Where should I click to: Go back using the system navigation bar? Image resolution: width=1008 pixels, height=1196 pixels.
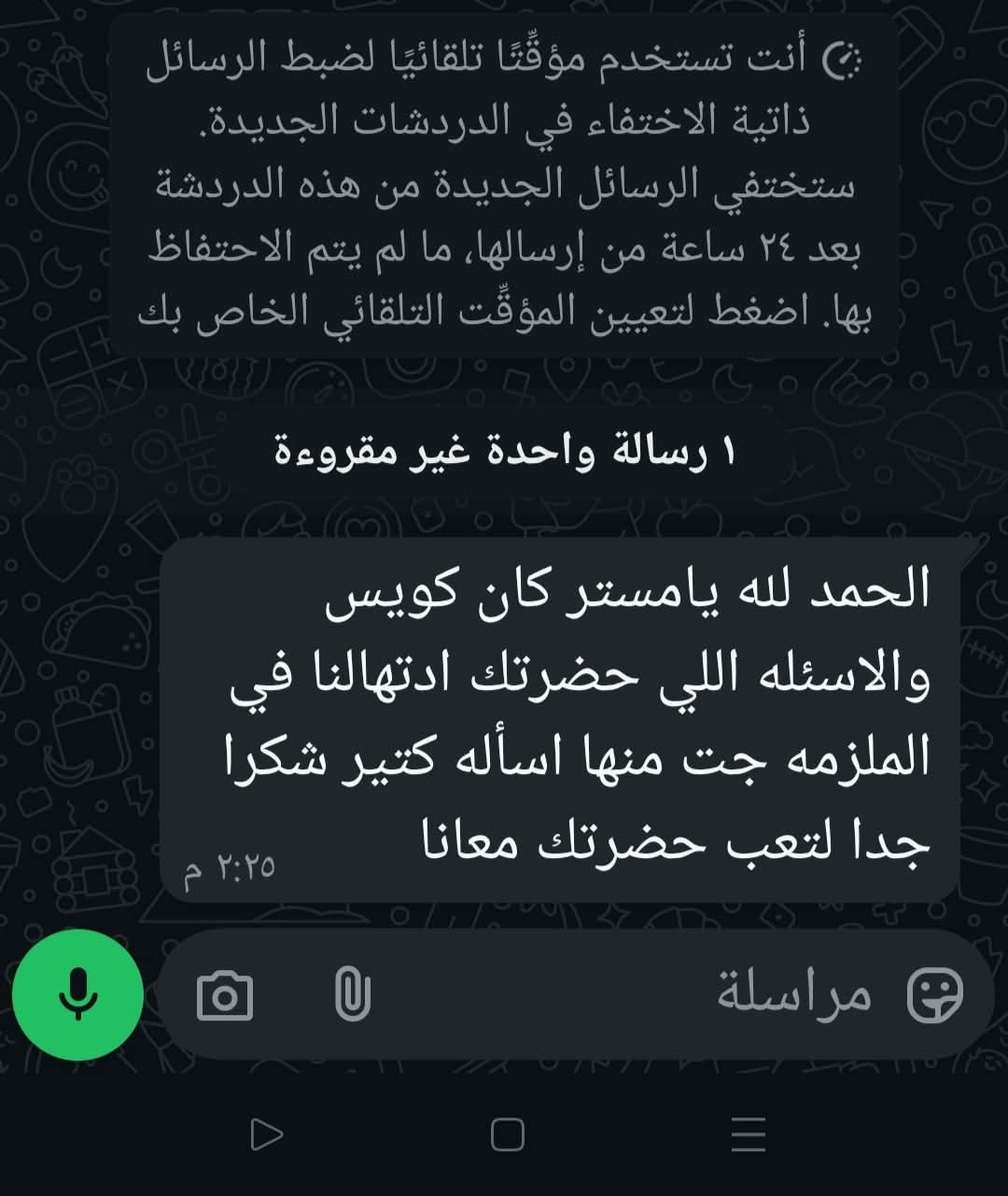[267, 1135]
